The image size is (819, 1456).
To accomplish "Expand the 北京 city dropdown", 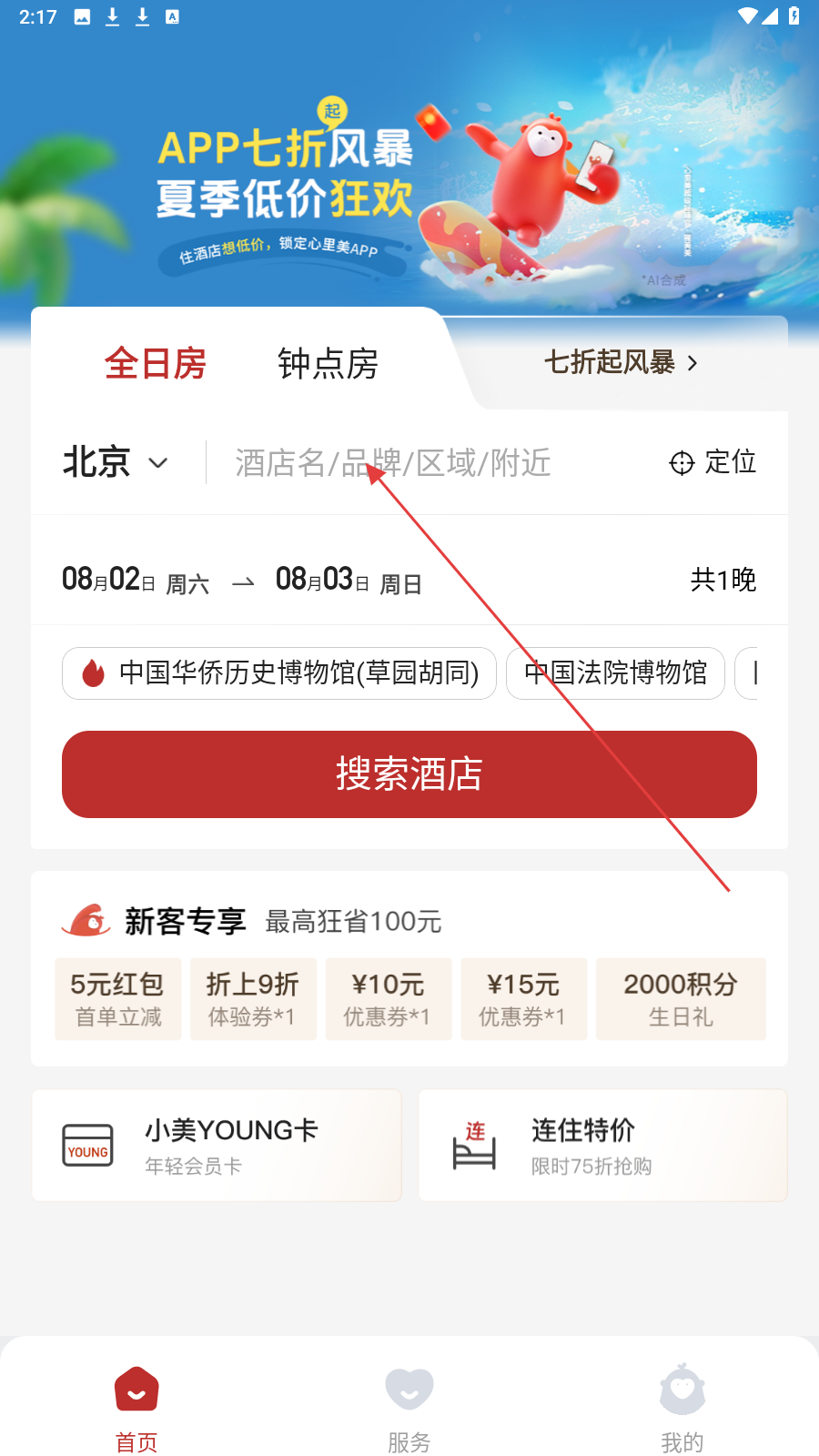I will 116,462.
